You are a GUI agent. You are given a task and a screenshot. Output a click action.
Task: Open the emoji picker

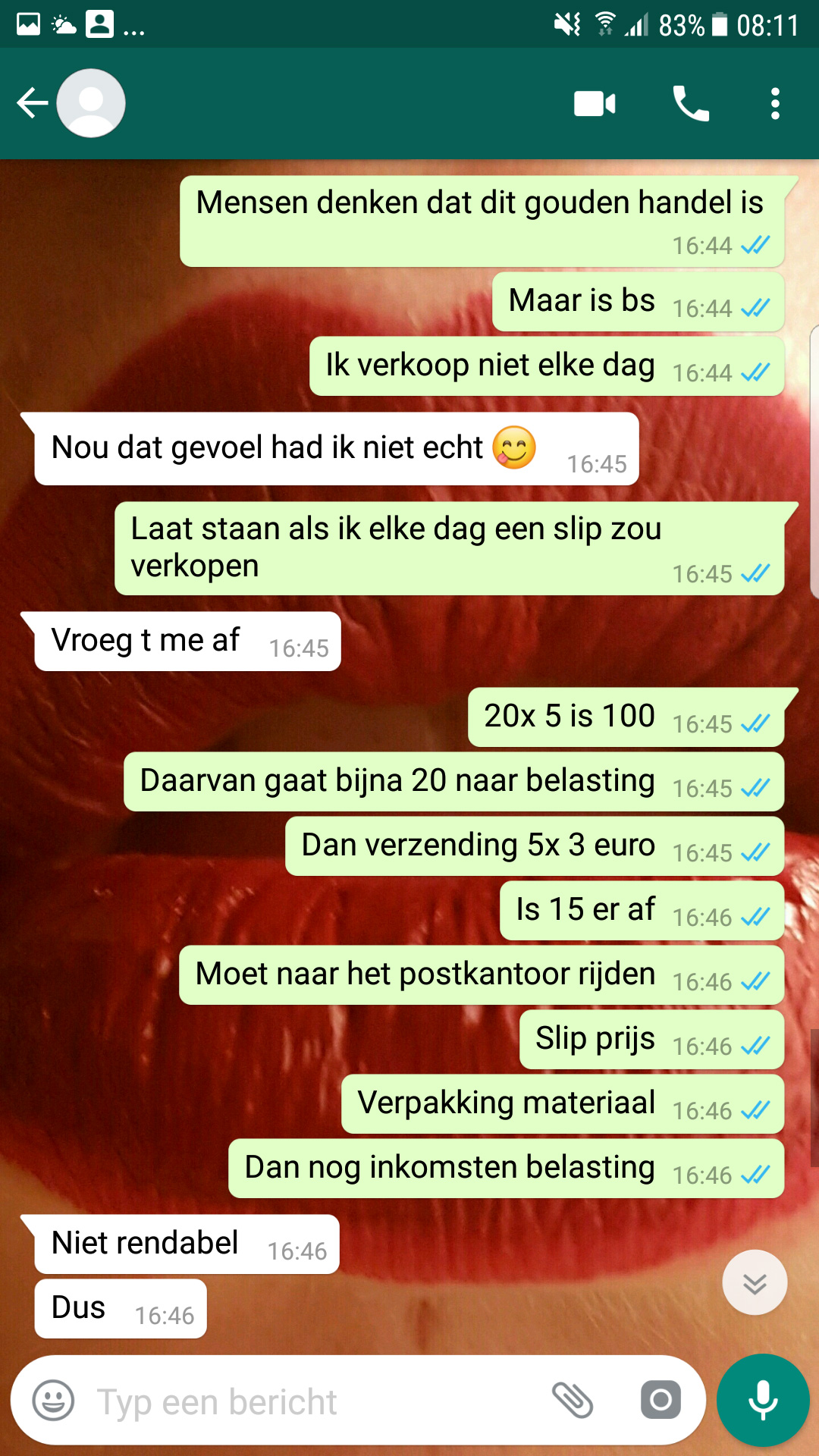pyautogui.click(x=53, y=1400)
